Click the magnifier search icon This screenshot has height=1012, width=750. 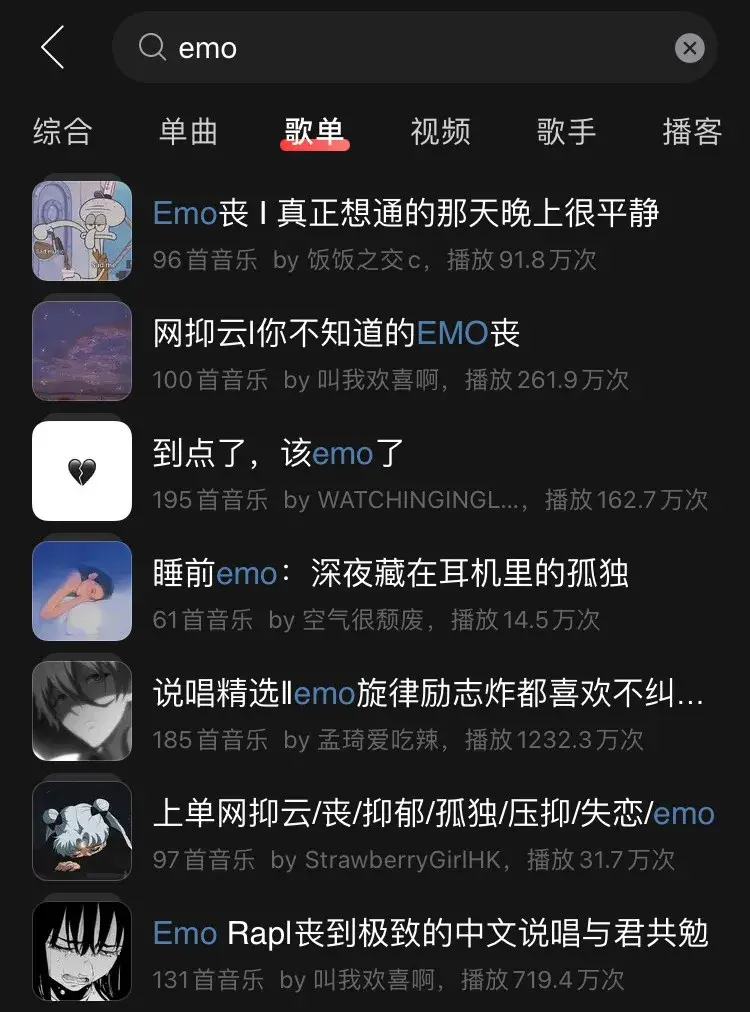[x=154, y=47]
